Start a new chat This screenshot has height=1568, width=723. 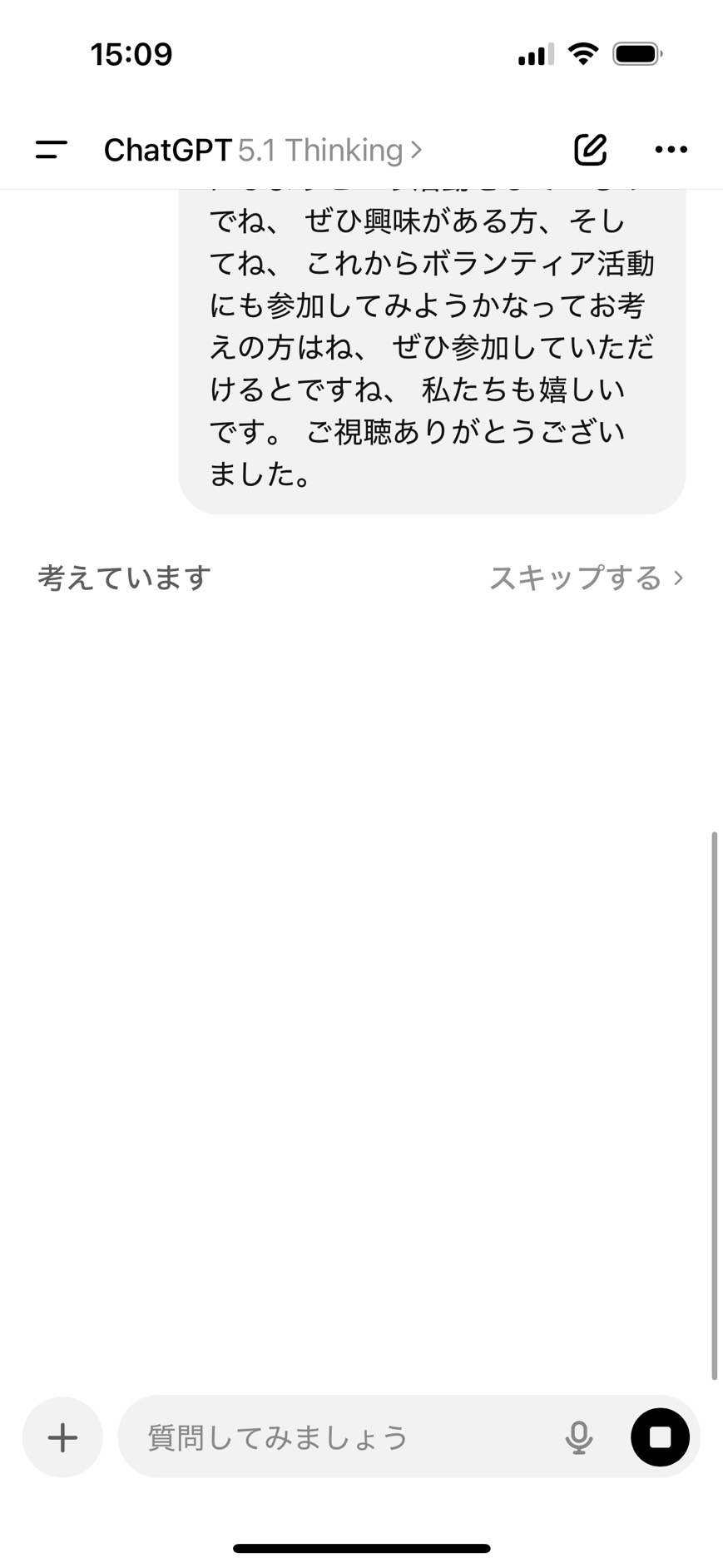[x=590, y=150]
